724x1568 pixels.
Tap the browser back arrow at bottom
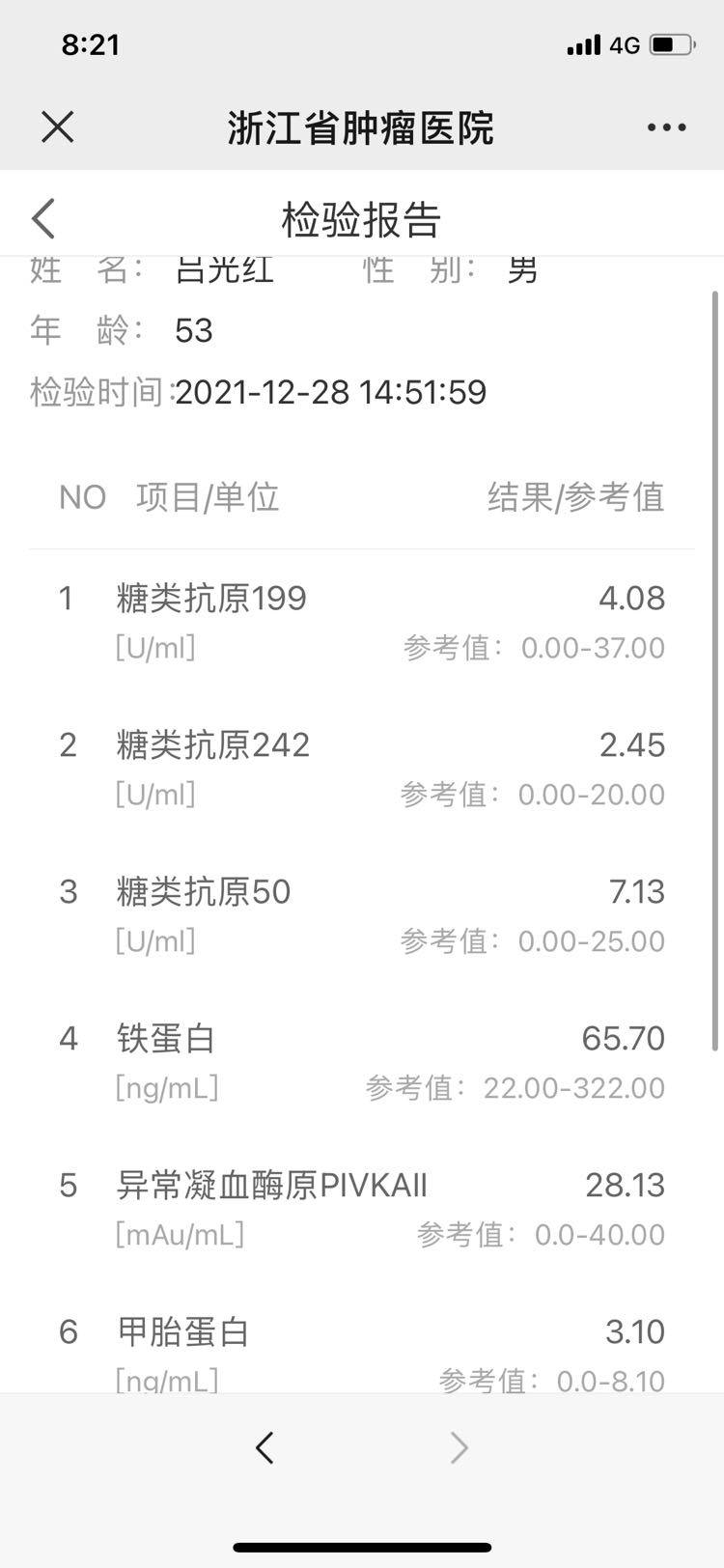(x=265, y=1446)
